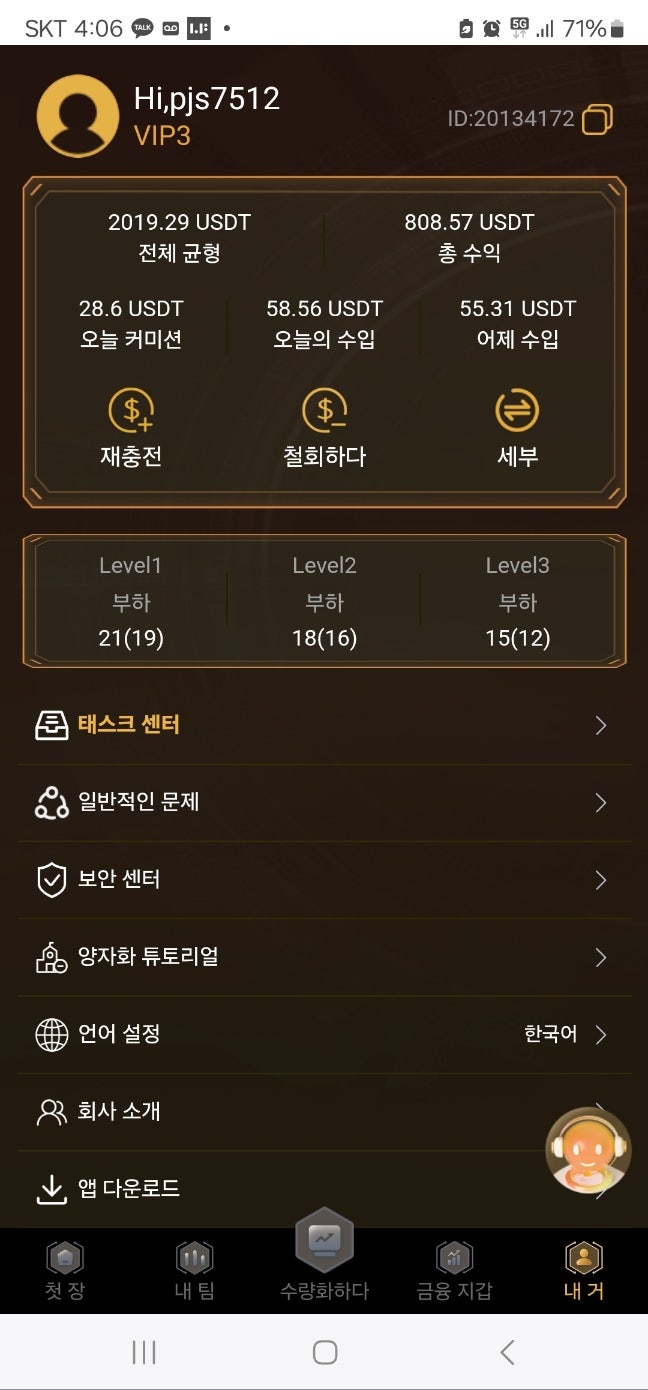648x1390 pixels.
Task: Copy the user ID with the copy icon
Action: (x=597, y=119)
